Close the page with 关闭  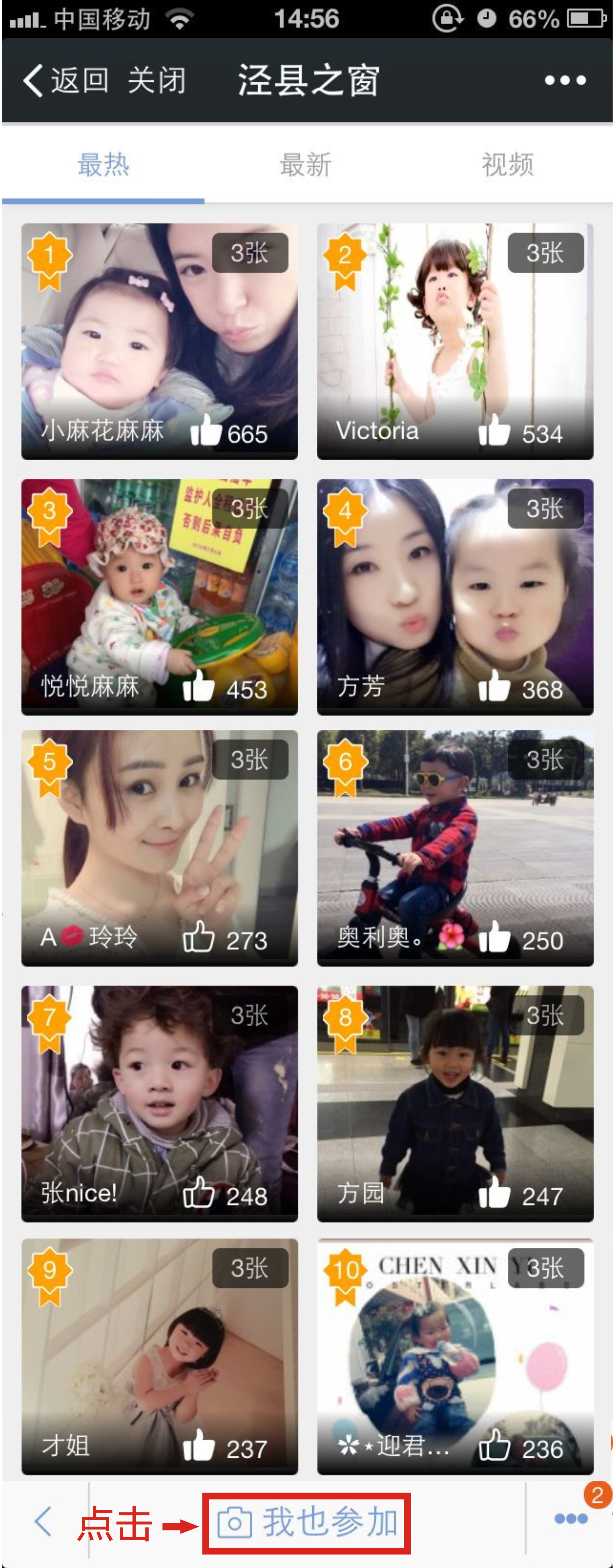[x=156, y=80]
